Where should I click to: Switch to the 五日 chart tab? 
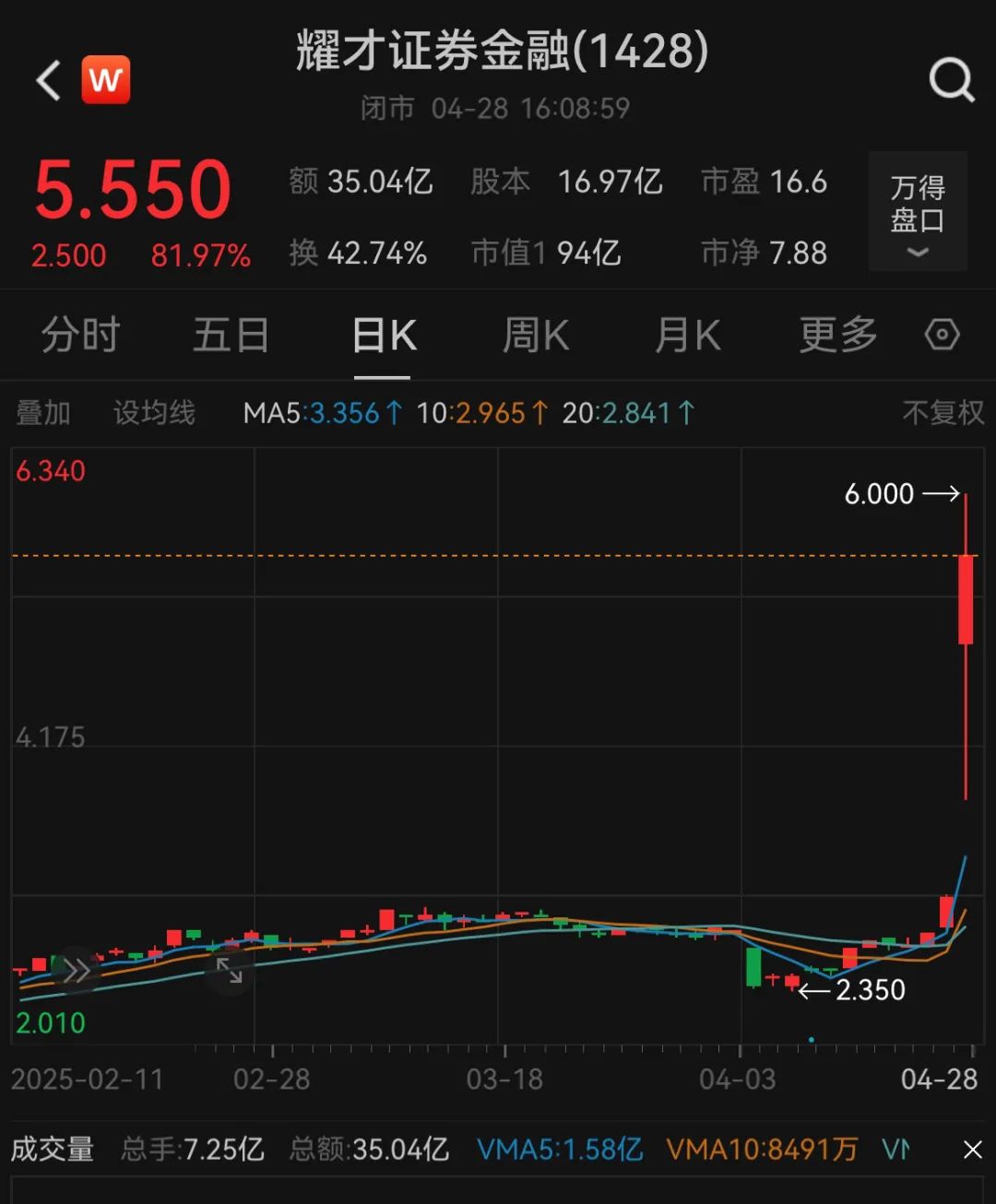pos(231,335)
